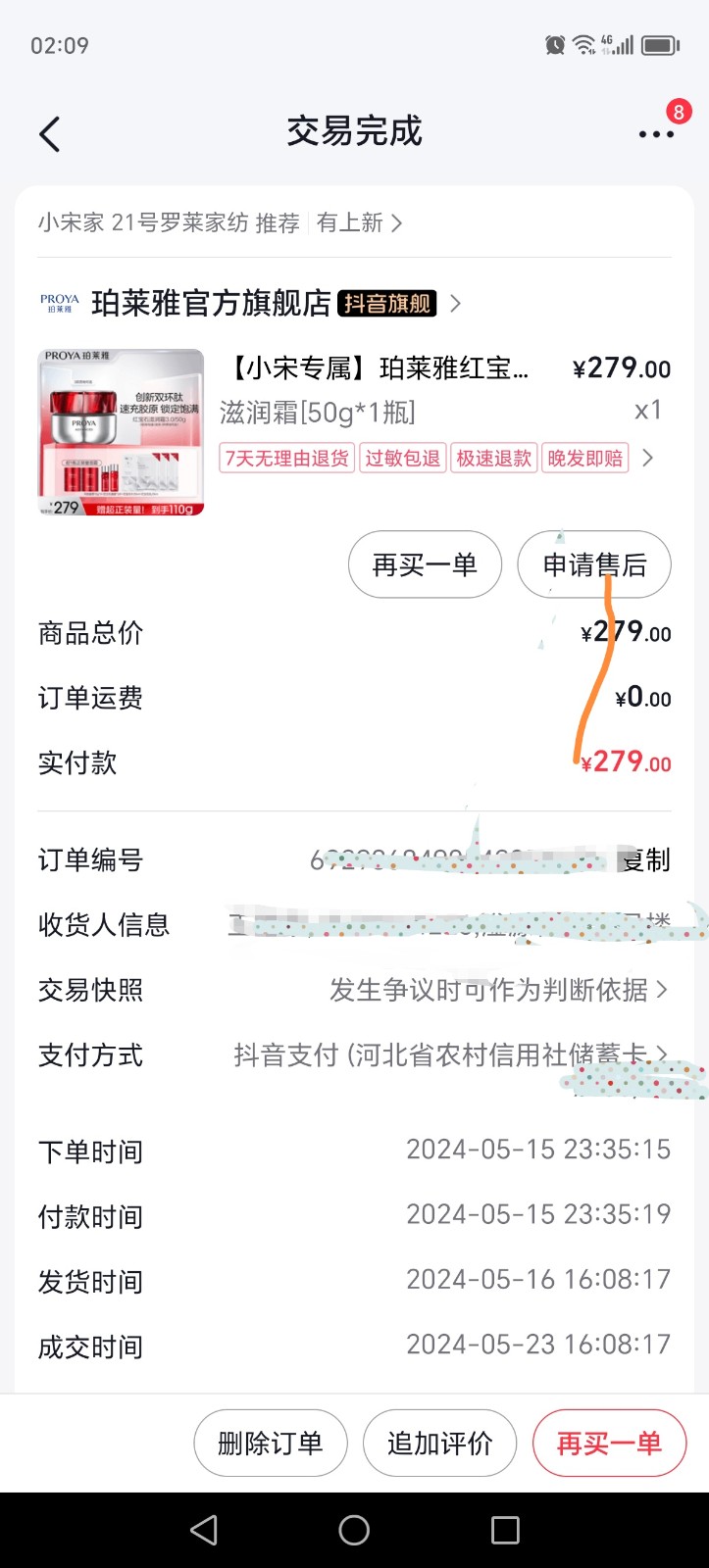
Task: Open the three-dot more options menu
Action: point(656,134)
